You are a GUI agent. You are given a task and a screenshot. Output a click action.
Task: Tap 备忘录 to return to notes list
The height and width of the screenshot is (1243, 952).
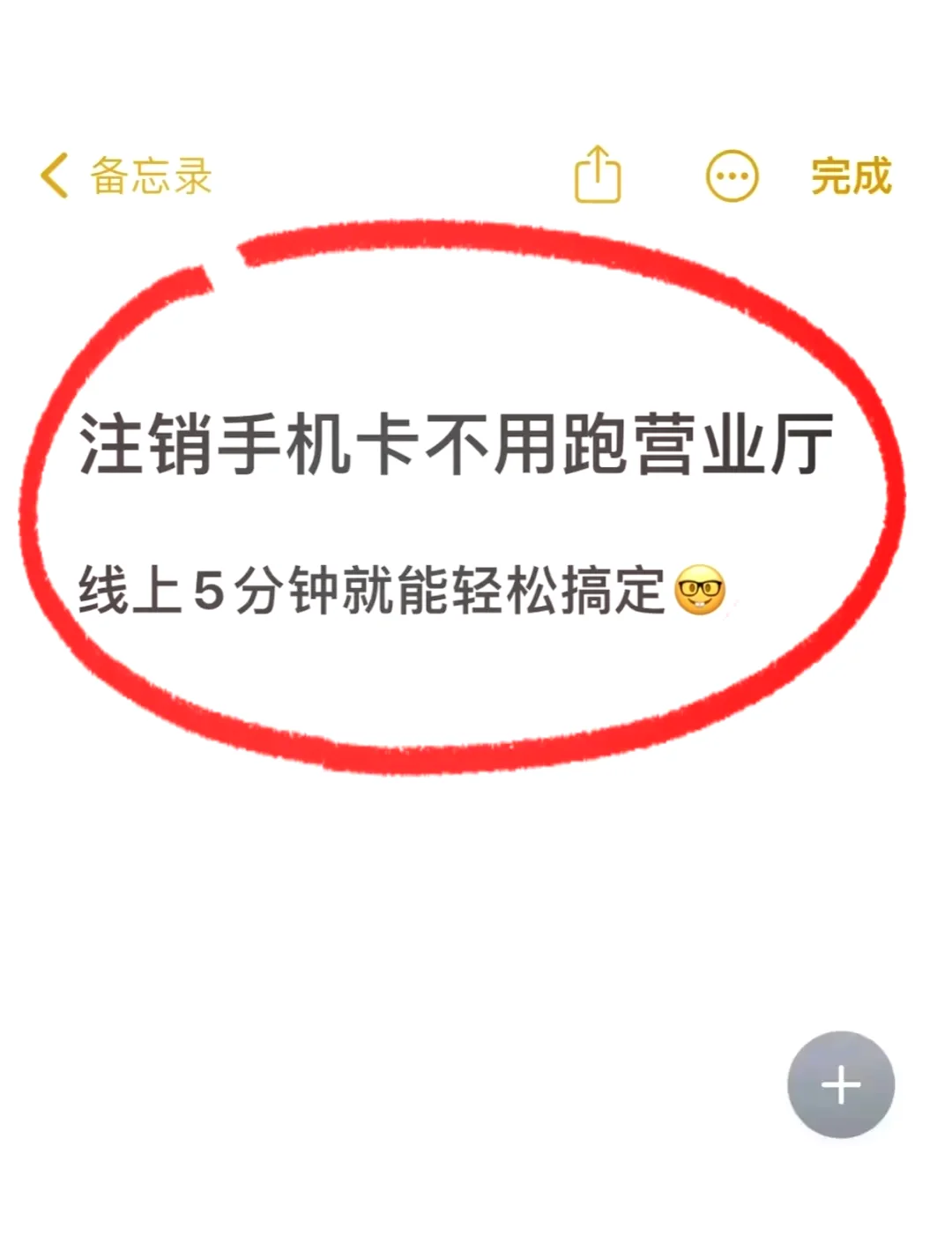point(150,174)
